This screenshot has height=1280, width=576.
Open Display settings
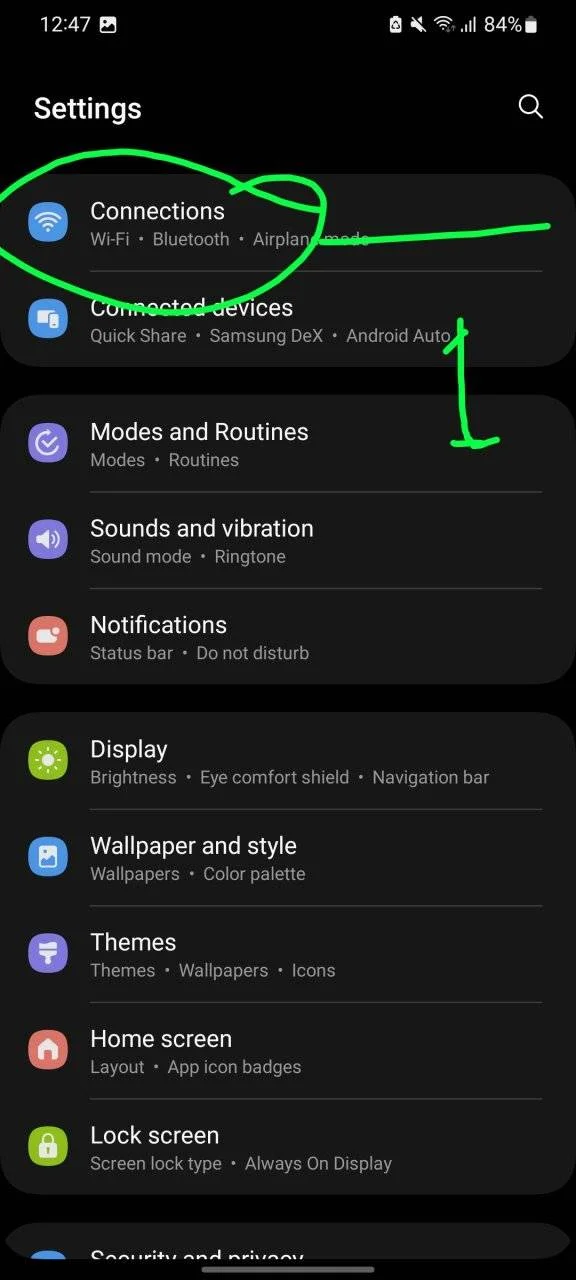(288, 761)
